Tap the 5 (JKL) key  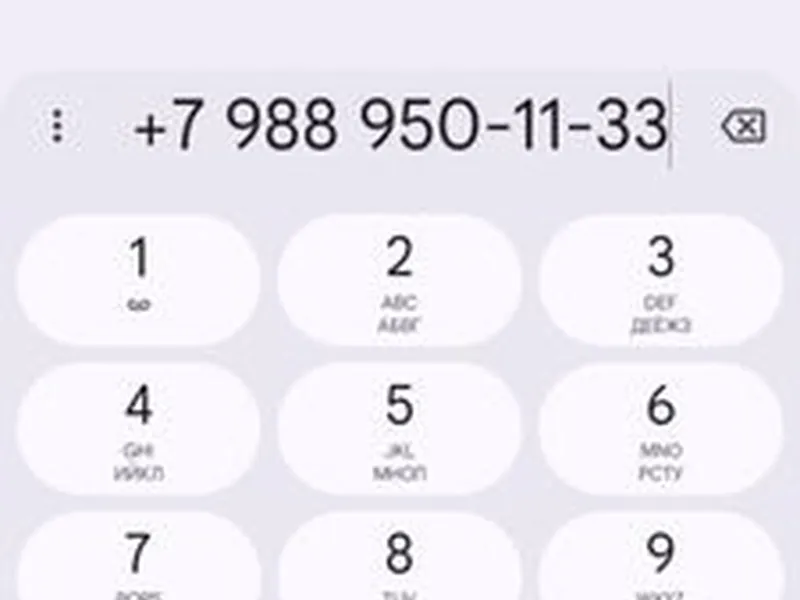pyautogui.click(x=399, y=428)
